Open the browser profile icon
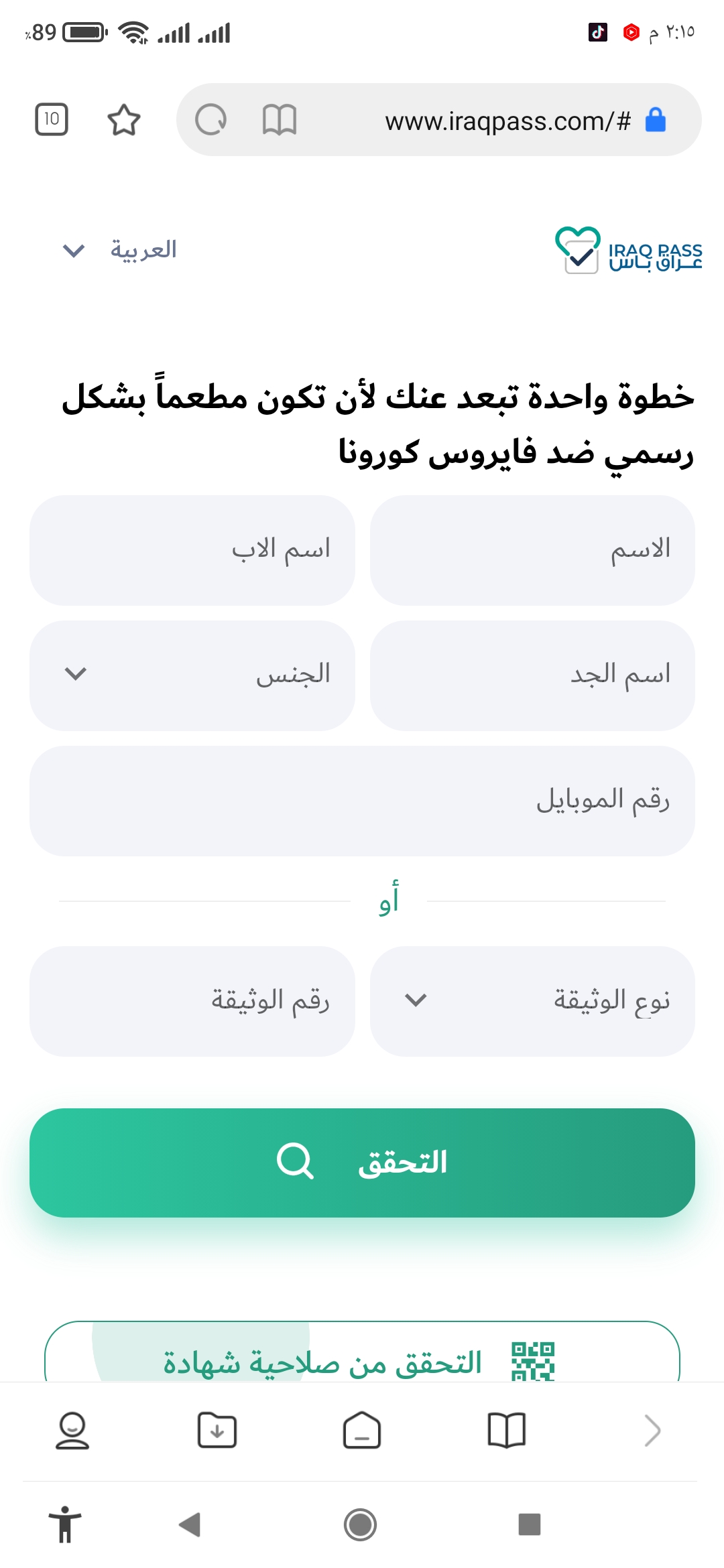 72,1431
